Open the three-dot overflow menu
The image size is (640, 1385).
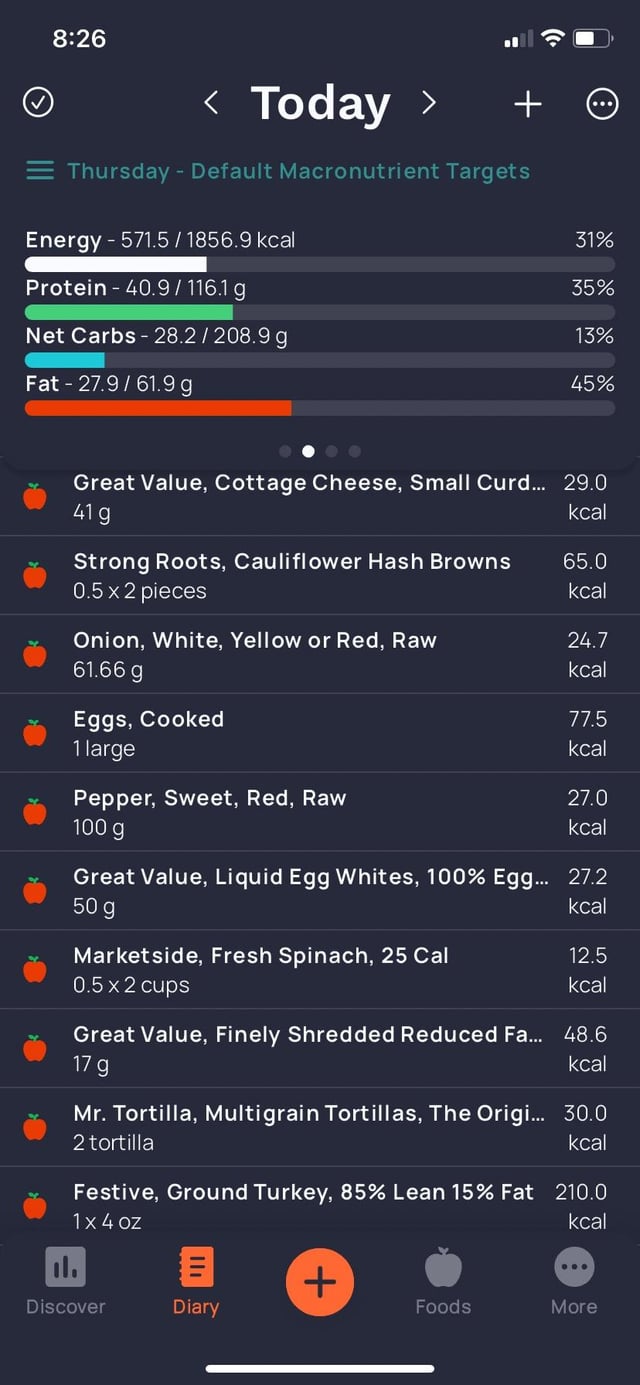(602, 103)
